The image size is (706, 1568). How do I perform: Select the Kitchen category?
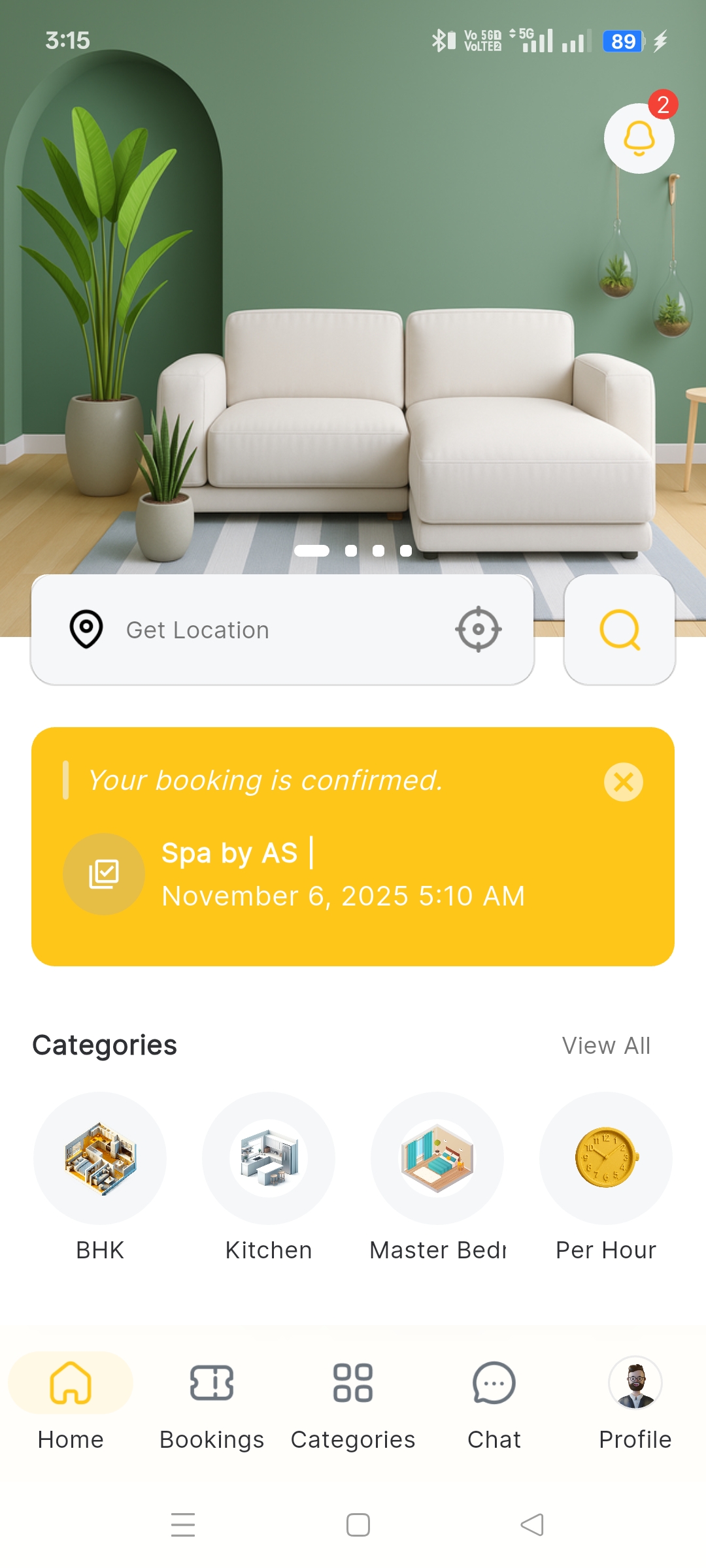[269, 1158]
